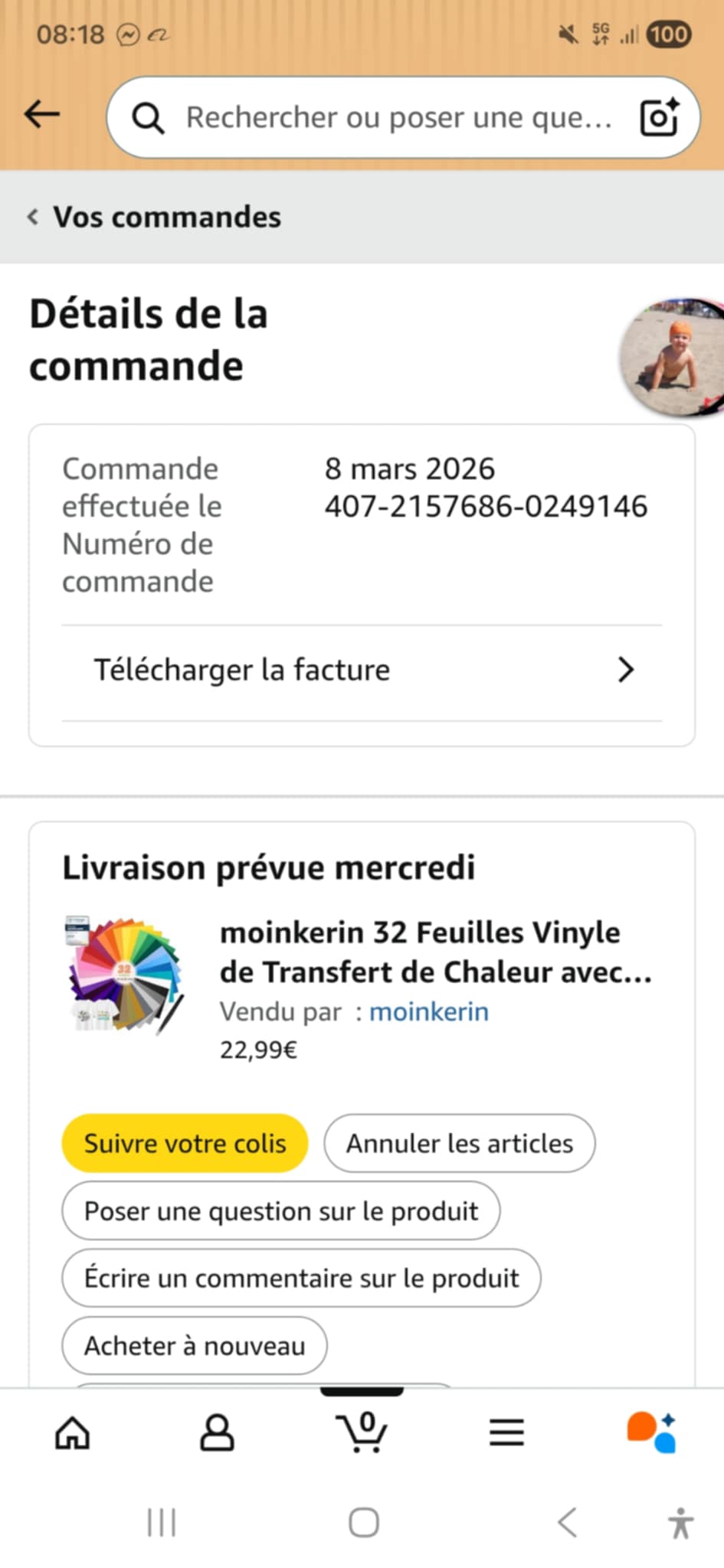Open Télécharger la facture
The image size is (724, 1568).
[x=362, y=670]
